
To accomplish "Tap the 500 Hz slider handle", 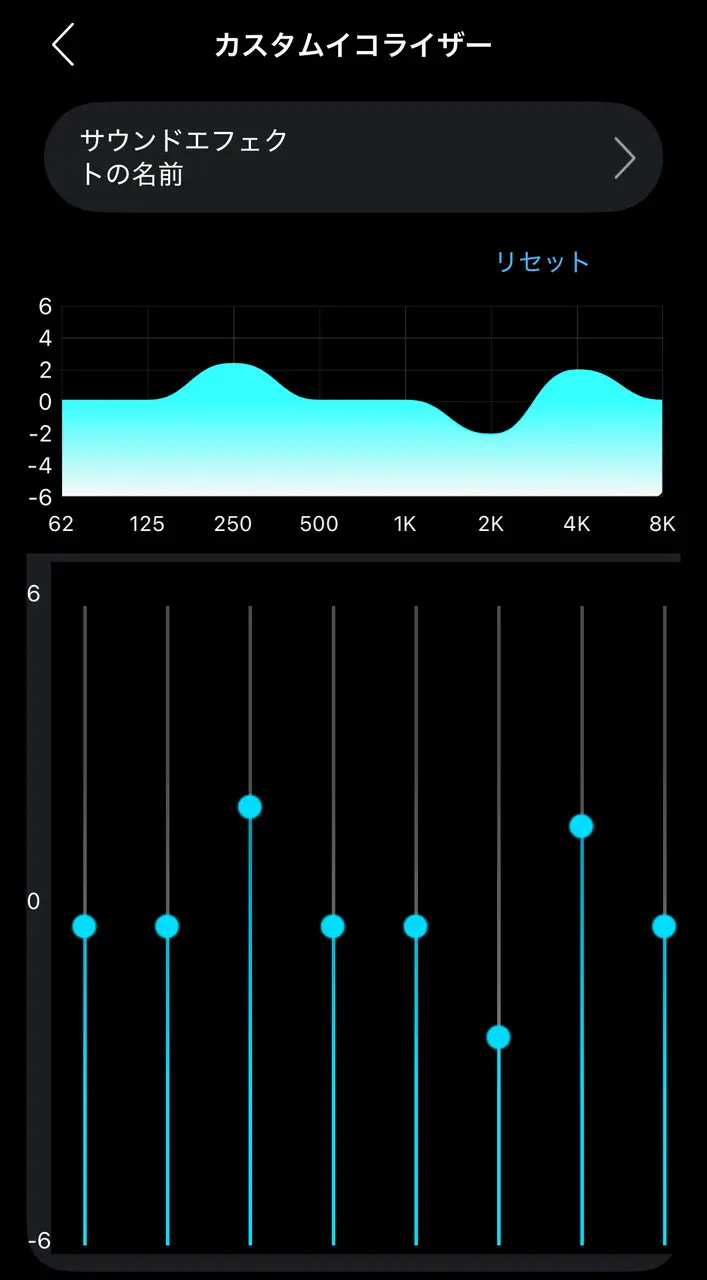I will tap(333, 927).
